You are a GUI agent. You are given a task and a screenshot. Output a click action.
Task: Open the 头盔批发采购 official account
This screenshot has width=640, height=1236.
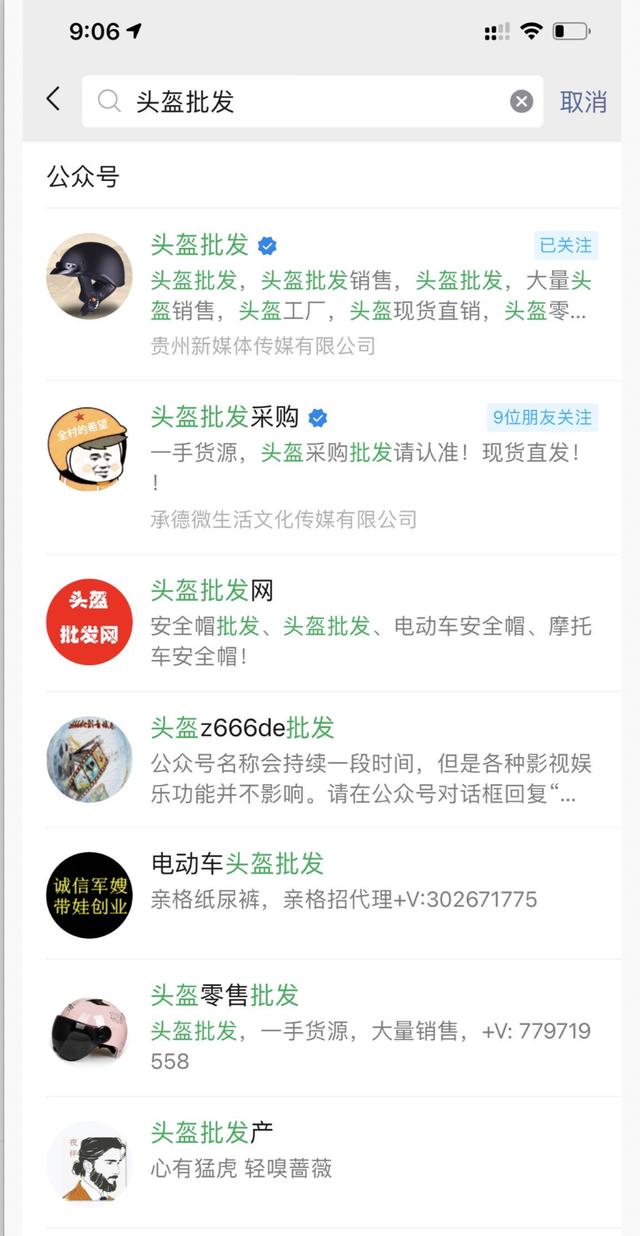[x=320, y=466]
